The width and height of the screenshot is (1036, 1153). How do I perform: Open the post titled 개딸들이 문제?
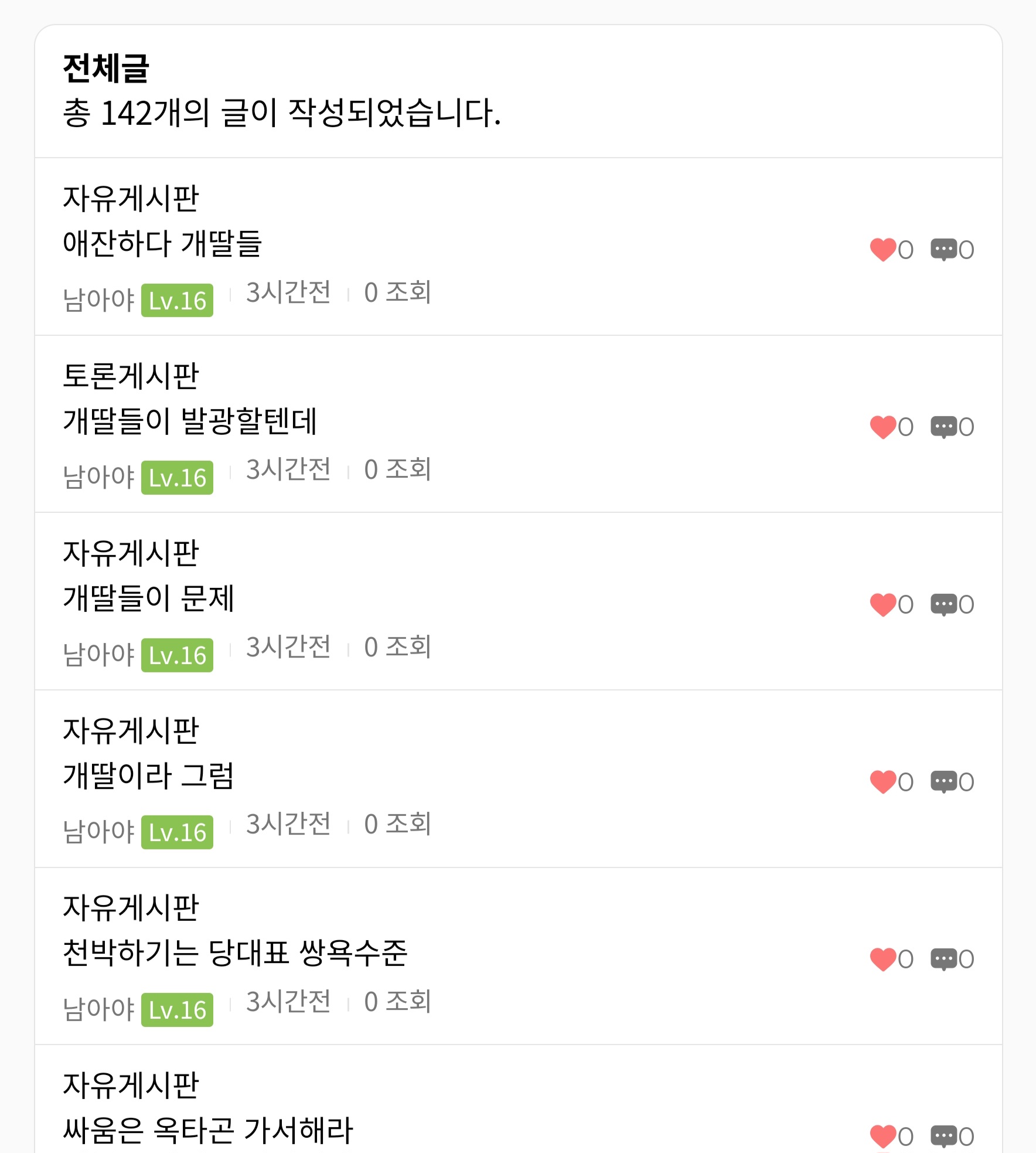tap(148, 598)
